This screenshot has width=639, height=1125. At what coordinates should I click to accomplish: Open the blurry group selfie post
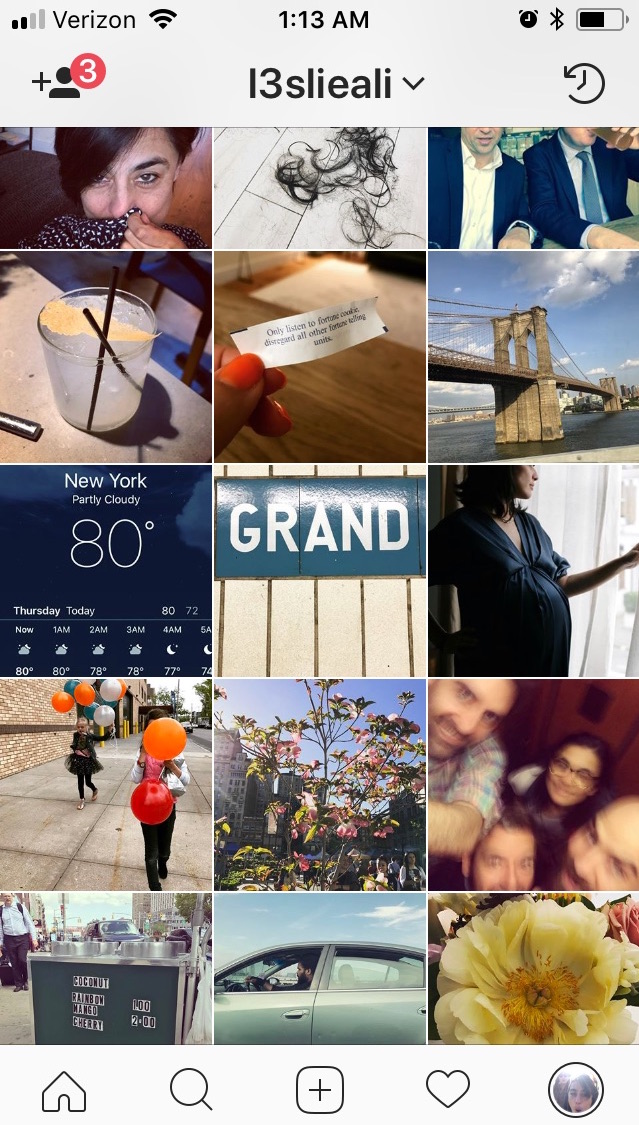[x=533, y=784]
